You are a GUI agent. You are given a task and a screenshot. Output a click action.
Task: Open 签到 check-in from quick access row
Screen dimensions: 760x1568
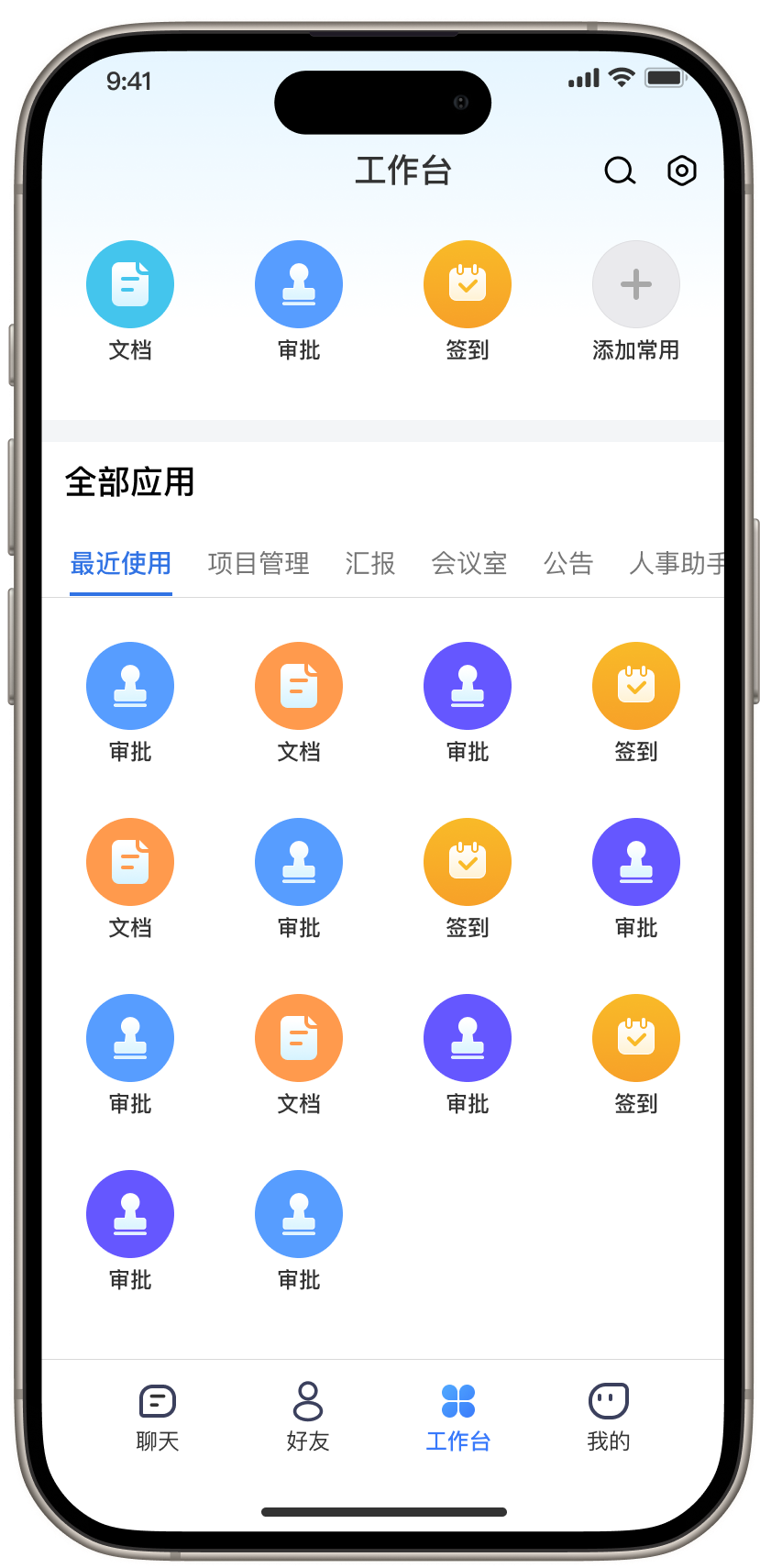(468, 284)
